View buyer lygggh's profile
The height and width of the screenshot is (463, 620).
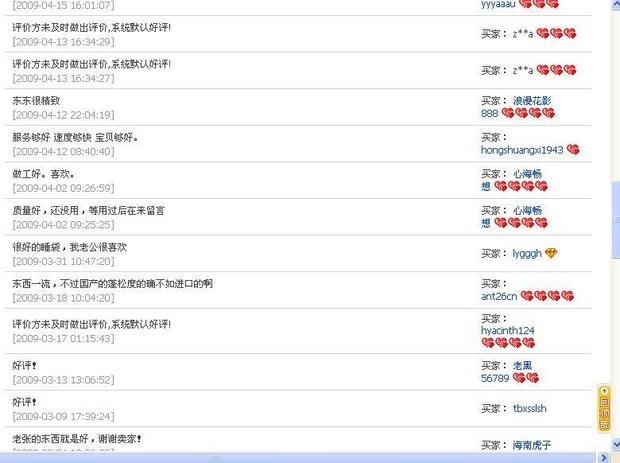[x=527, y=254]
